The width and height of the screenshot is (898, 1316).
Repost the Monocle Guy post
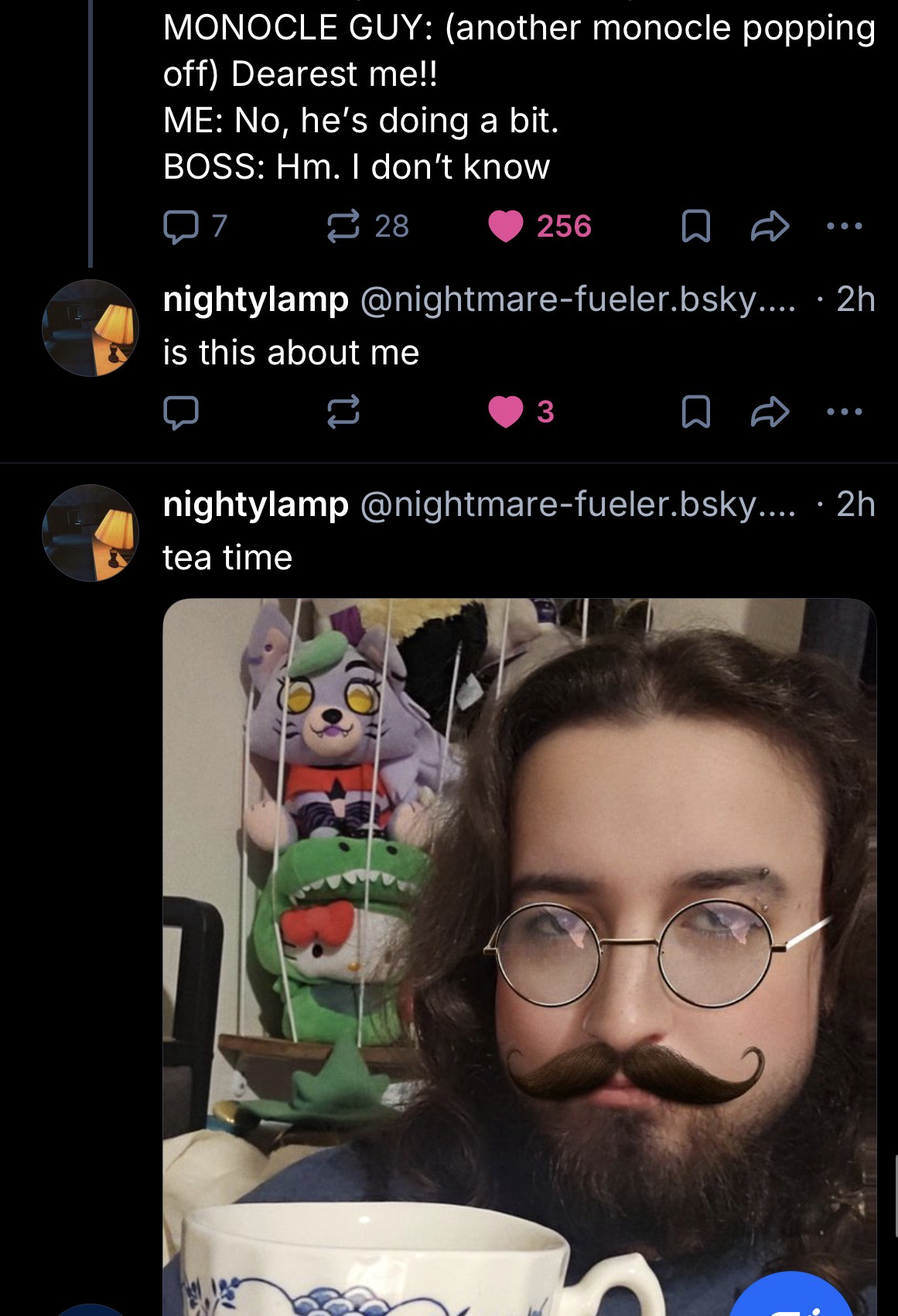344,226
